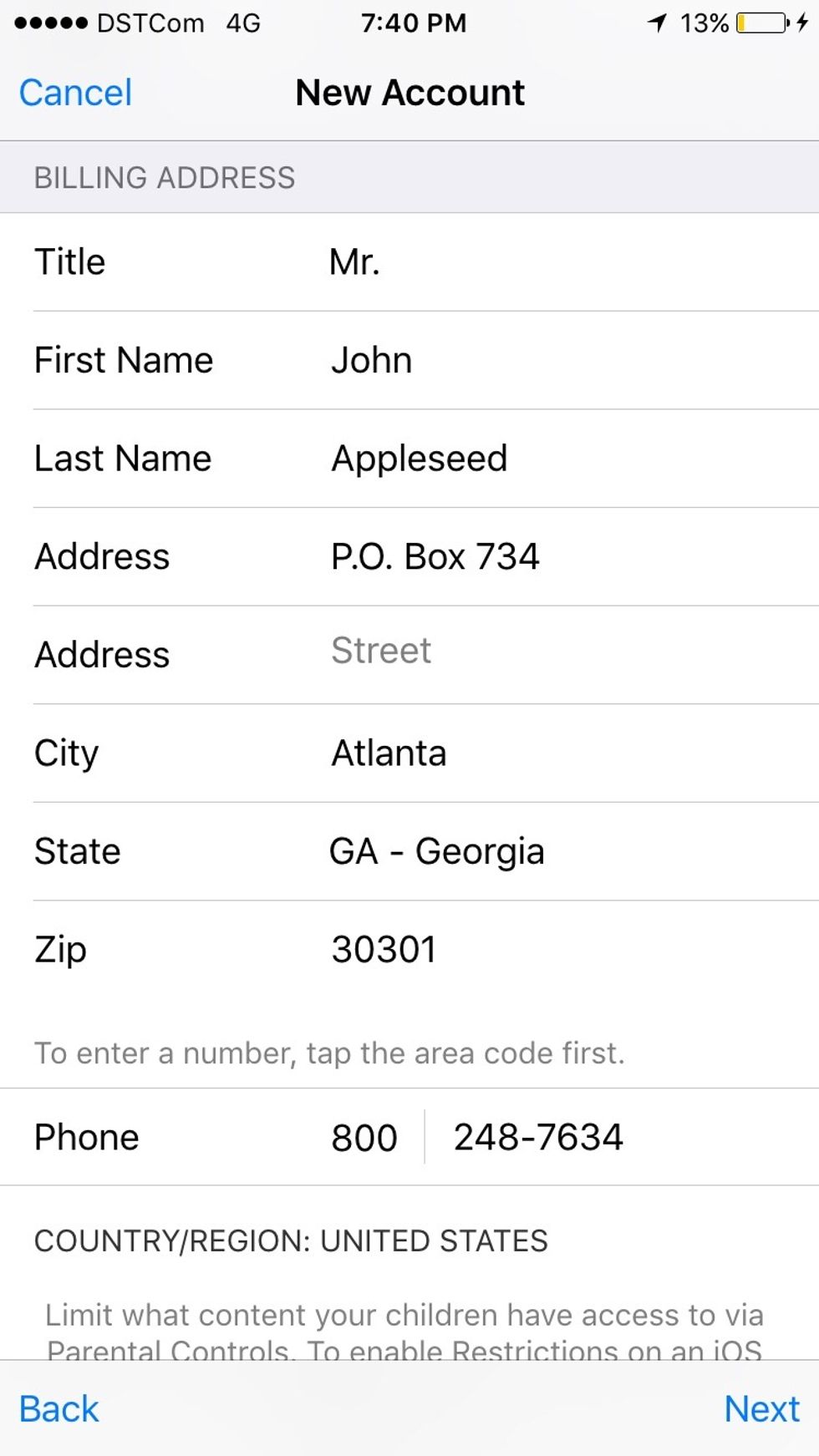Edit the First Name field John
The image size is (819, 1456).
[372, 361]
